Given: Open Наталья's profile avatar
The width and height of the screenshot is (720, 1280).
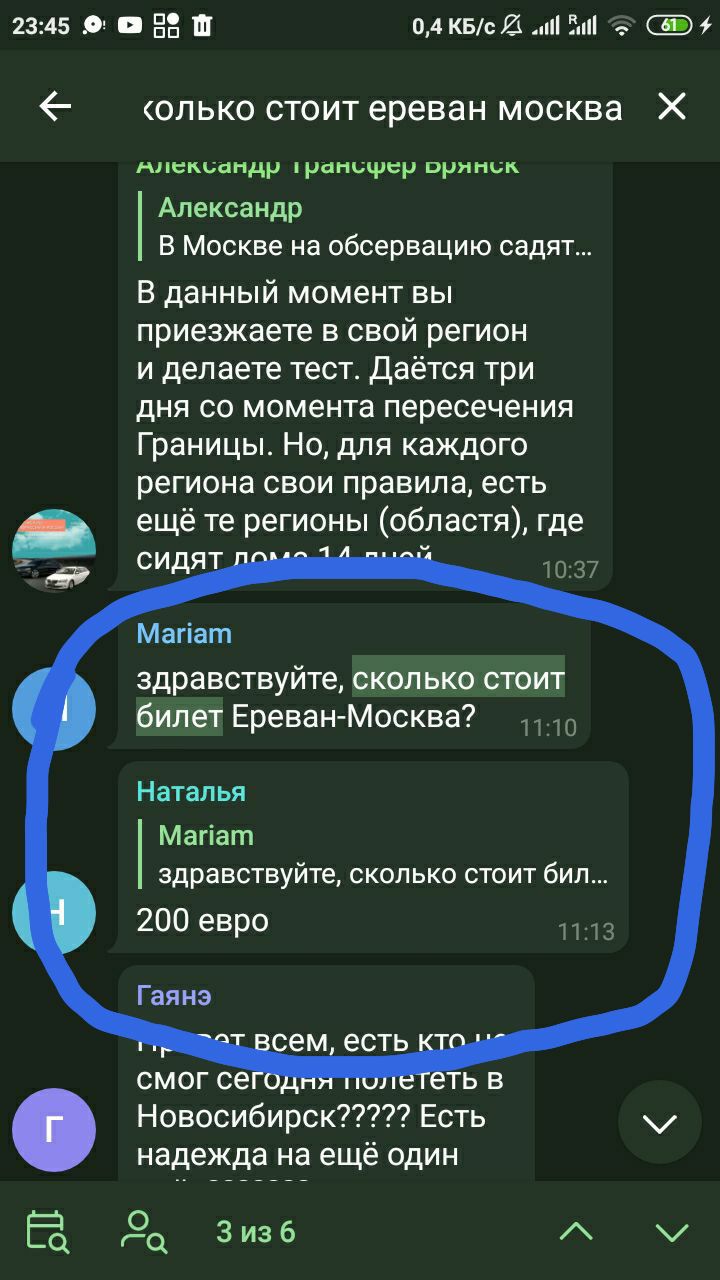Looking at the screenshot, I should 54,911.
